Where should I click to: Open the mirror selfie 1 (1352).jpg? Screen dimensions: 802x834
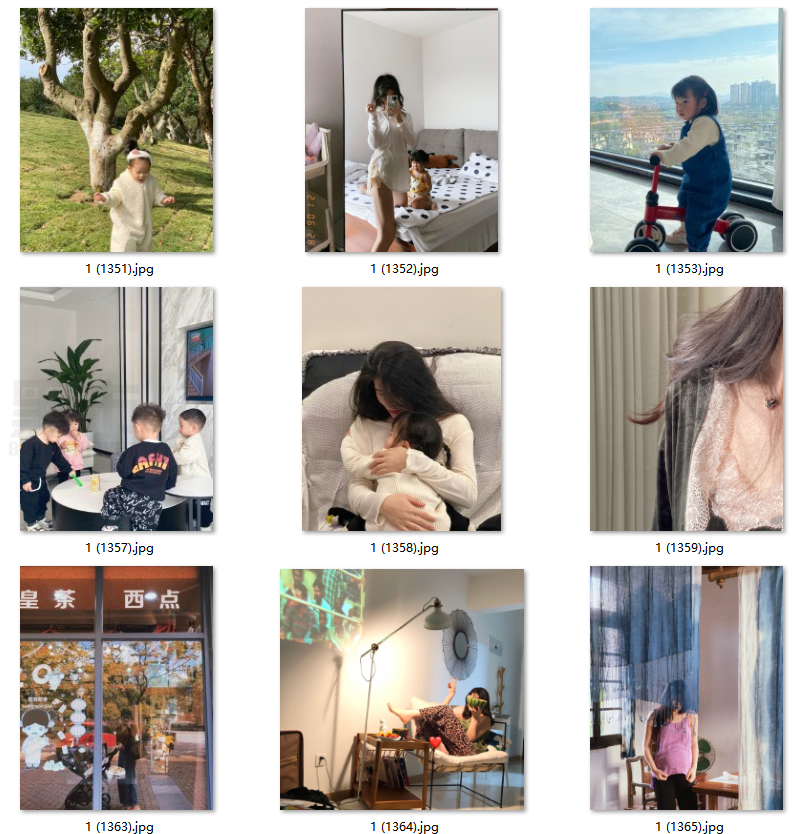click(x=401, y=130)
